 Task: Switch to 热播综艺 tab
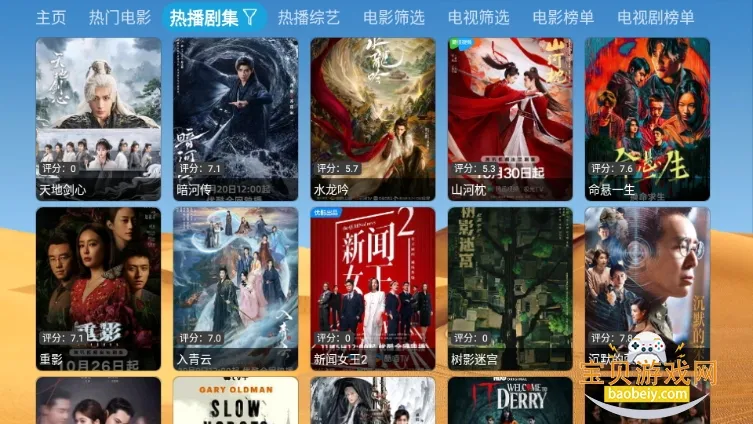click(x=309, y=17)
